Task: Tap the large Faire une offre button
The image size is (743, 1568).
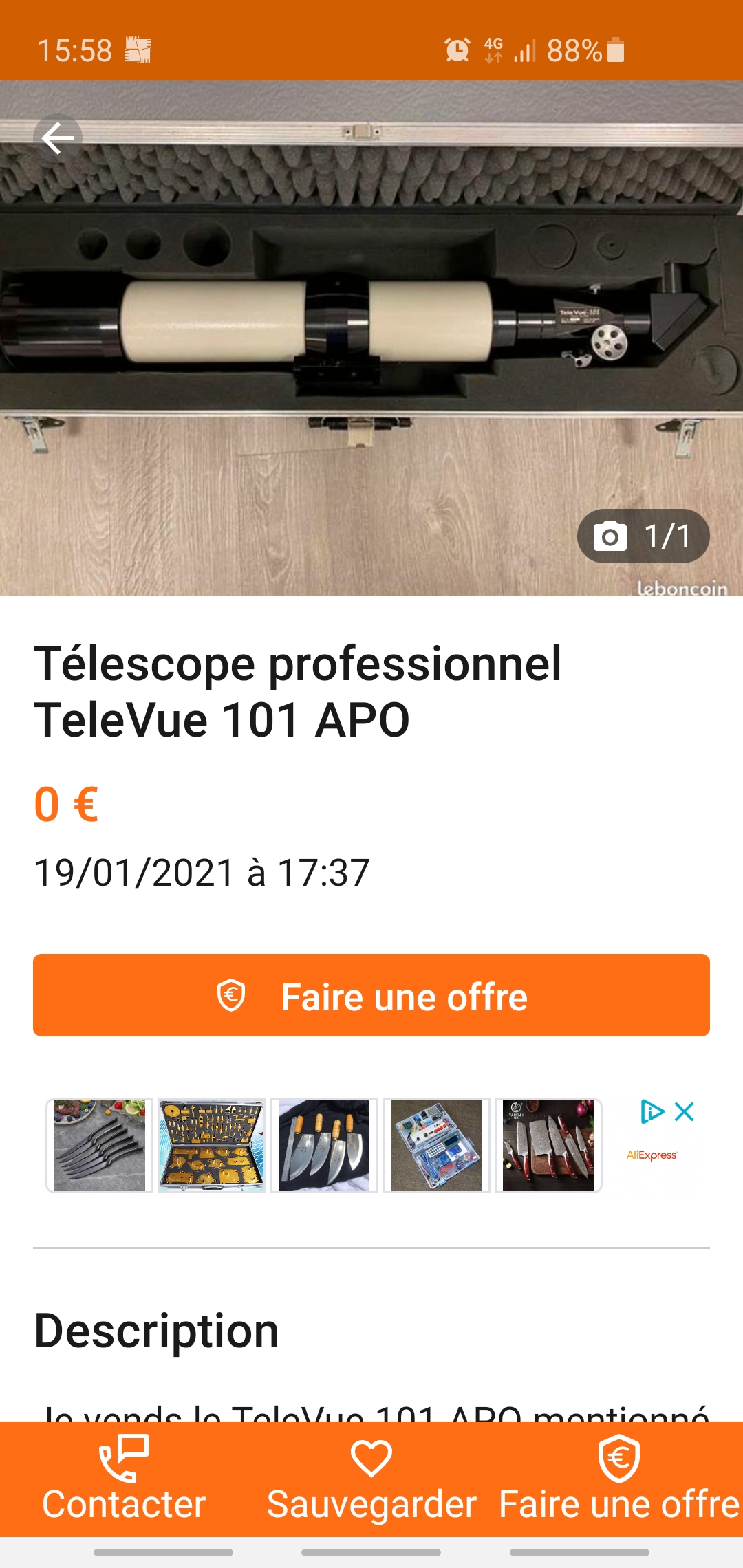Action: [371, 995]
